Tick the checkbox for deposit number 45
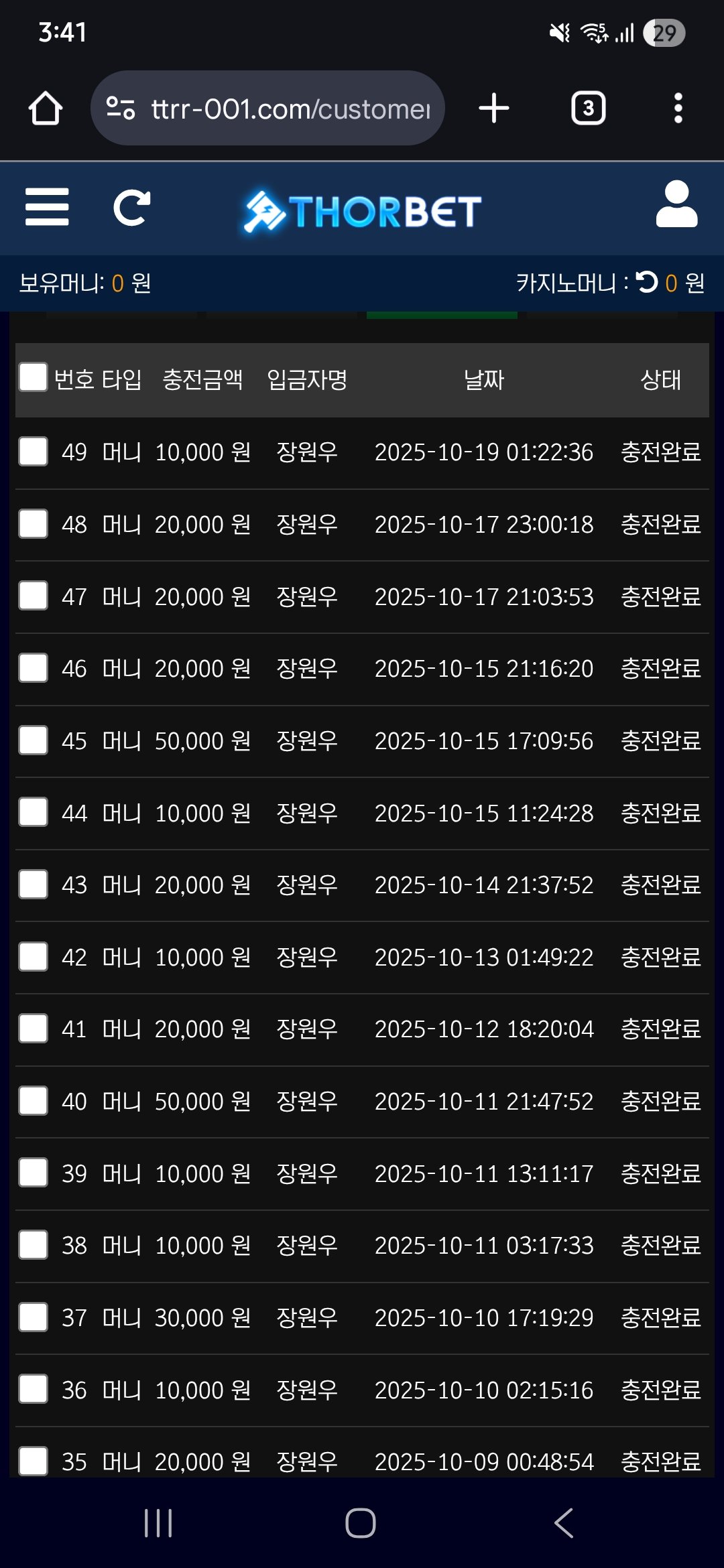724x1568 pixels. click(33, 740)
